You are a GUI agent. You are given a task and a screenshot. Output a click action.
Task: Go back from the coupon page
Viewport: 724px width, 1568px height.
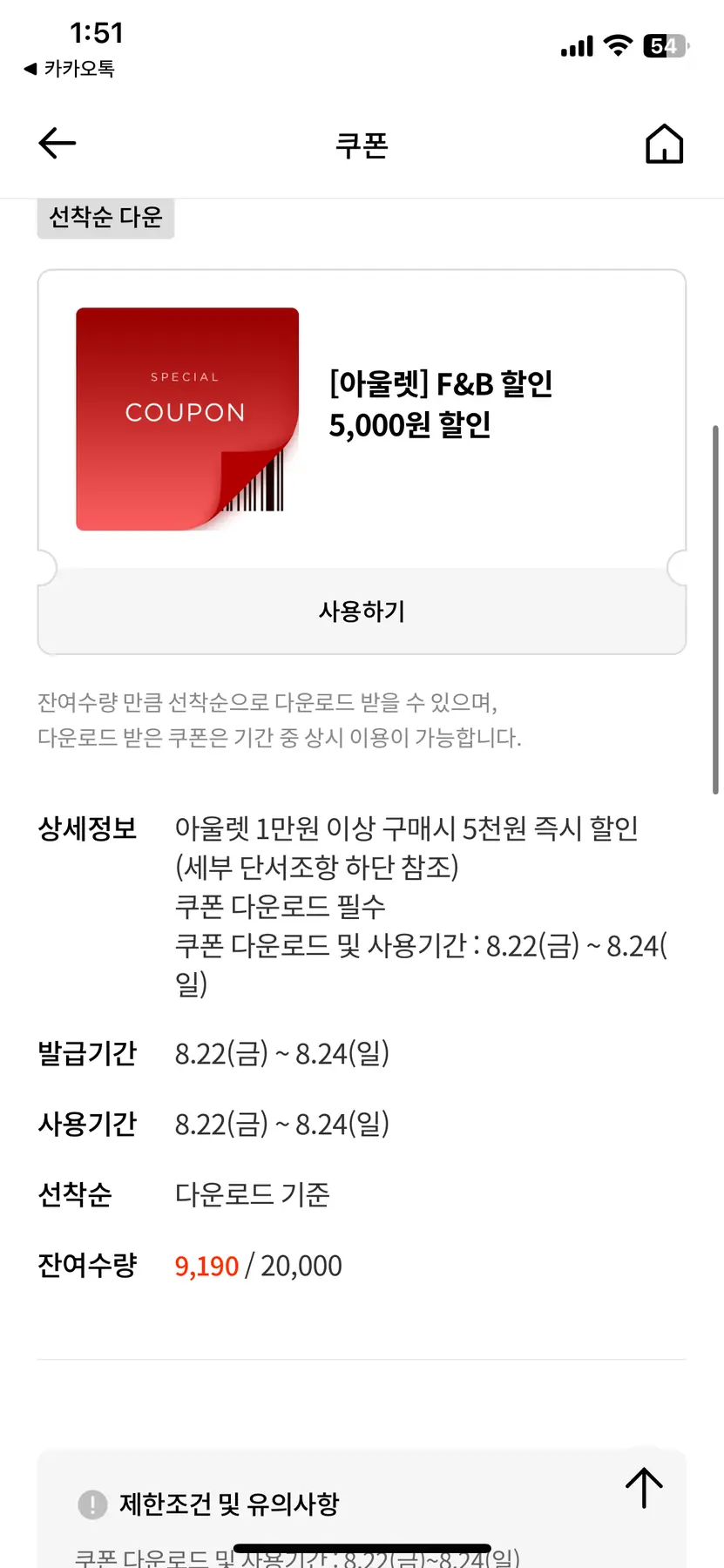(58, 144)
